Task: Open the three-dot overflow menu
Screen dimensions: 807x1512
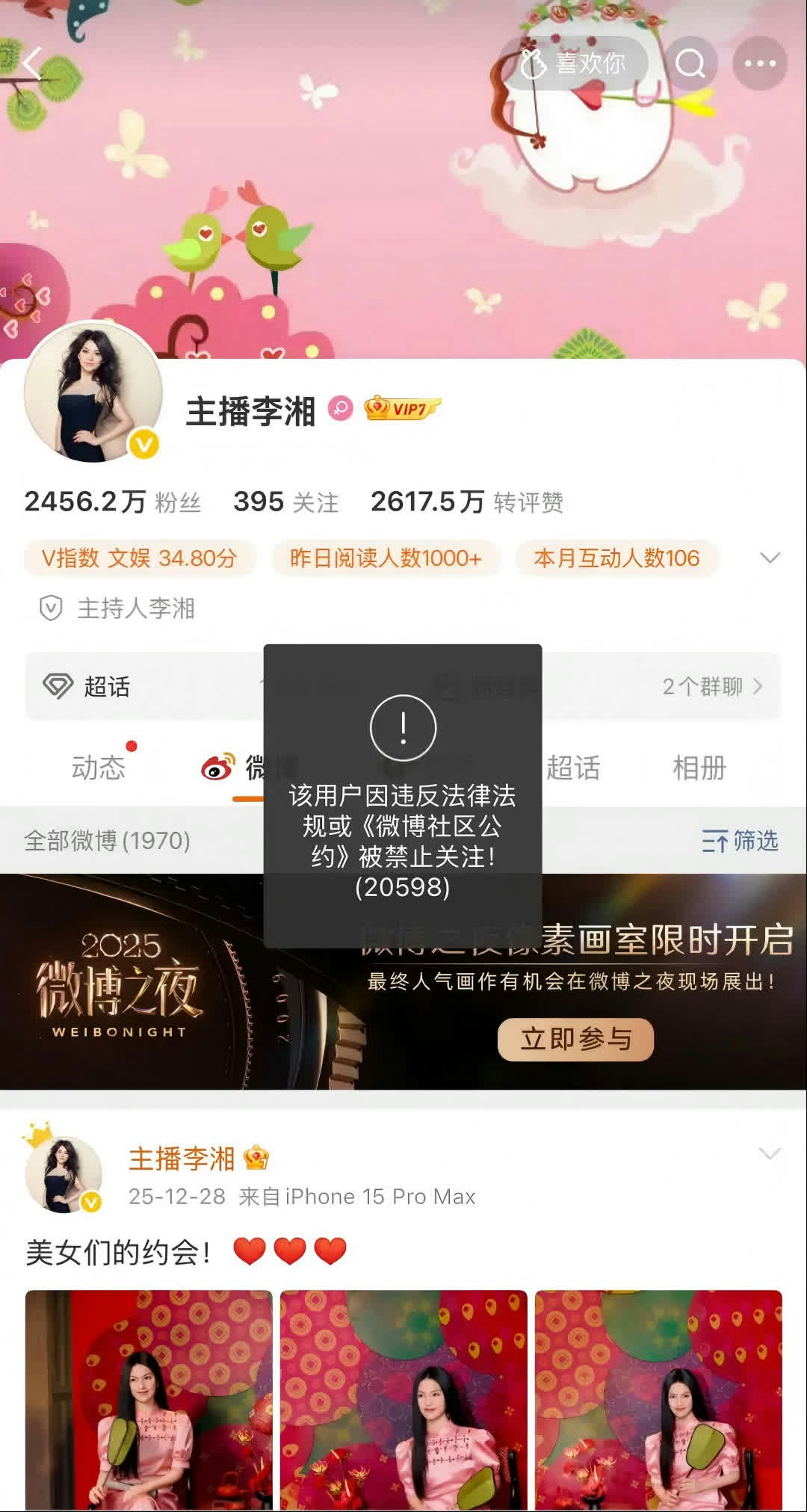Action: click(760, 64)
